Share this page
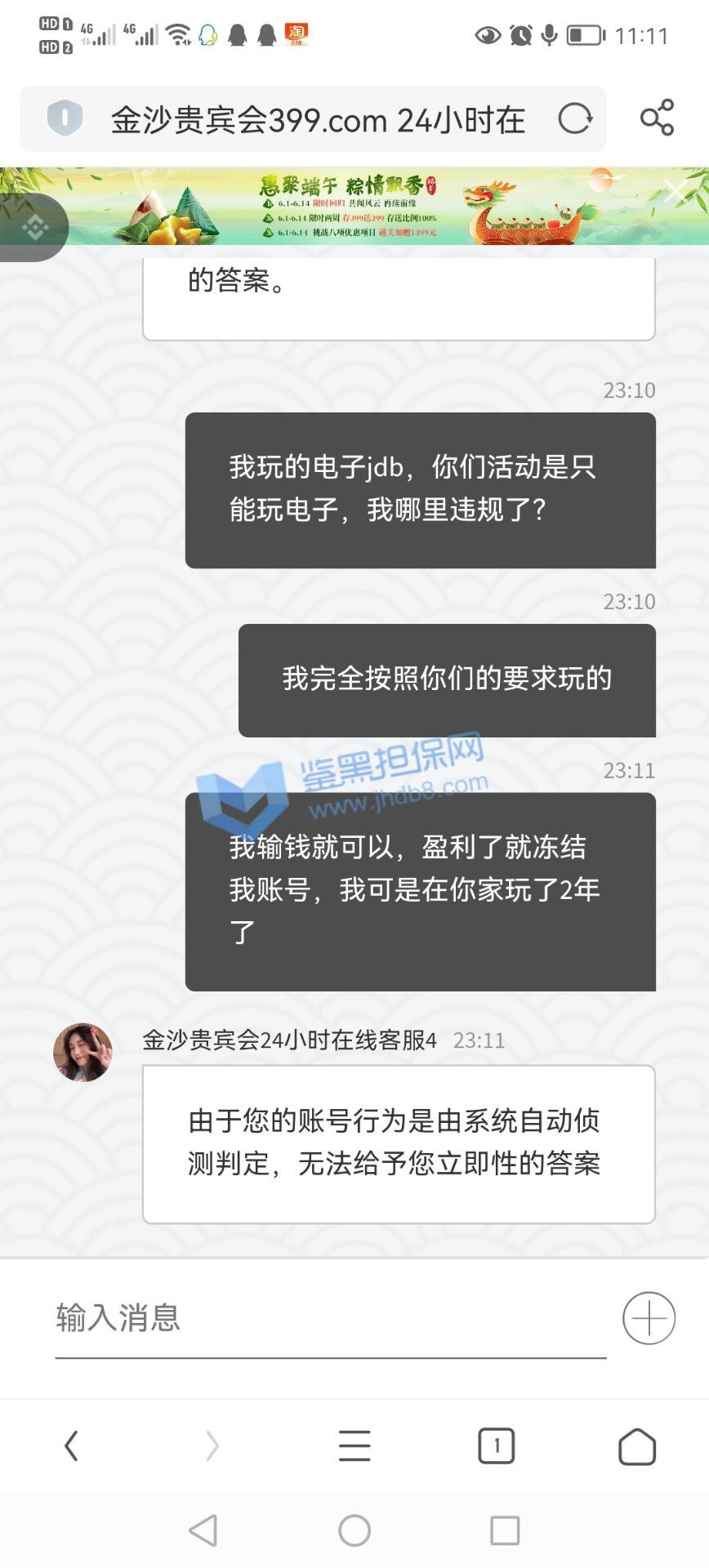Screen dimensions: 709x1568 click(x=657, y=118)
